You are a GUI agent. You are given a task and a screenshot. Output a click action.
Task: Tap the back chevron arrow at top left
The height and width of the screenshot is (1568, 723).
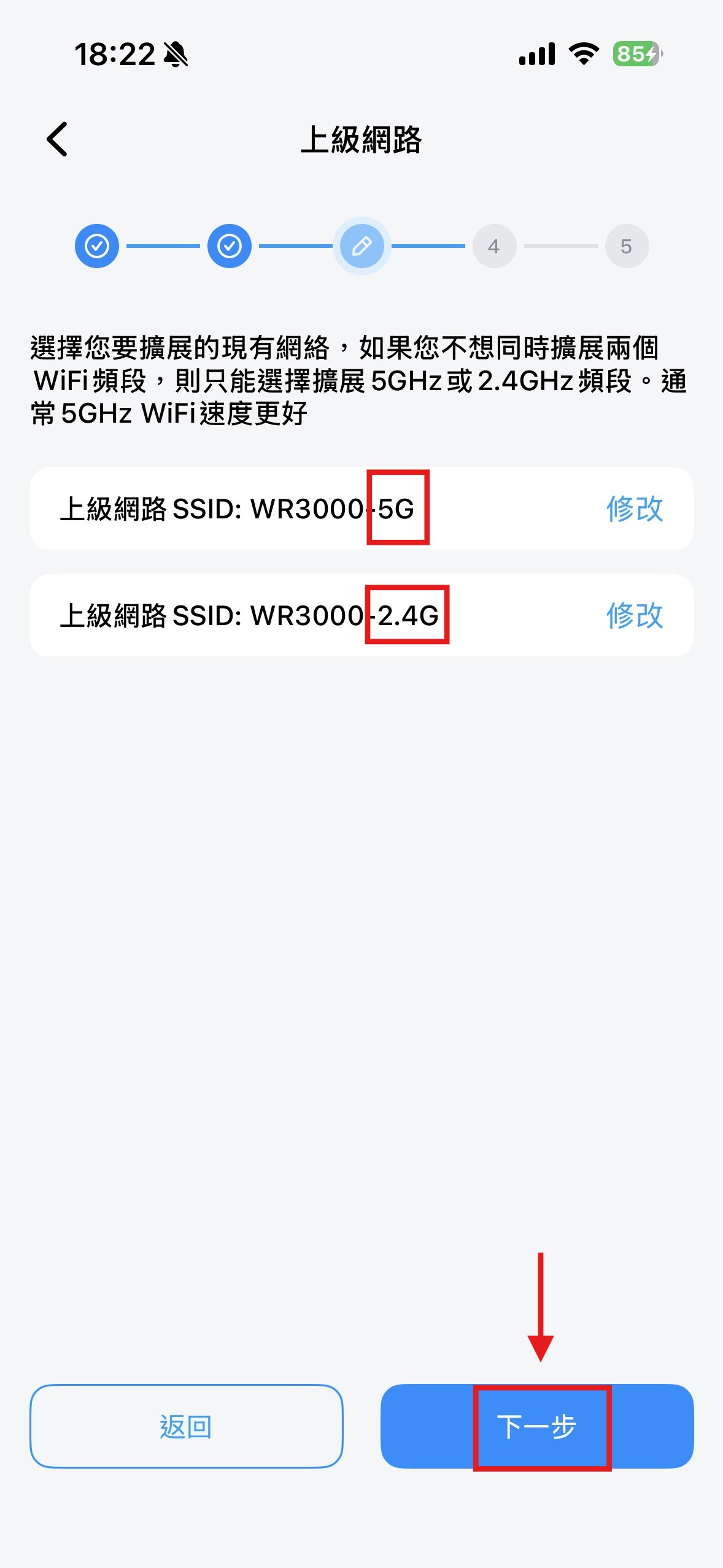pyautogui.click(x=58, y=139)
